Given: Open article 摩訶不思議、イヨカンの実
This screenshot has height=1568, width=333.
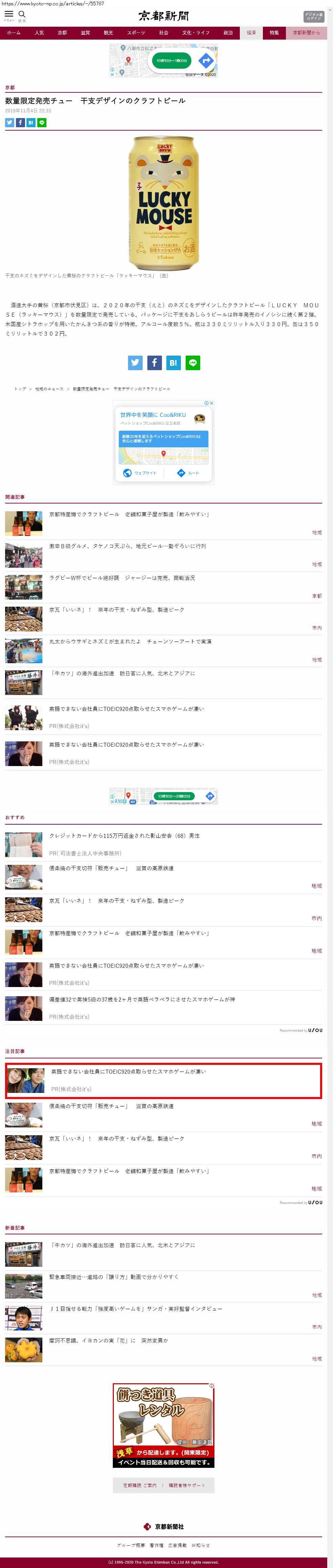Looking at the screenshot, I should click(108, 1340).
